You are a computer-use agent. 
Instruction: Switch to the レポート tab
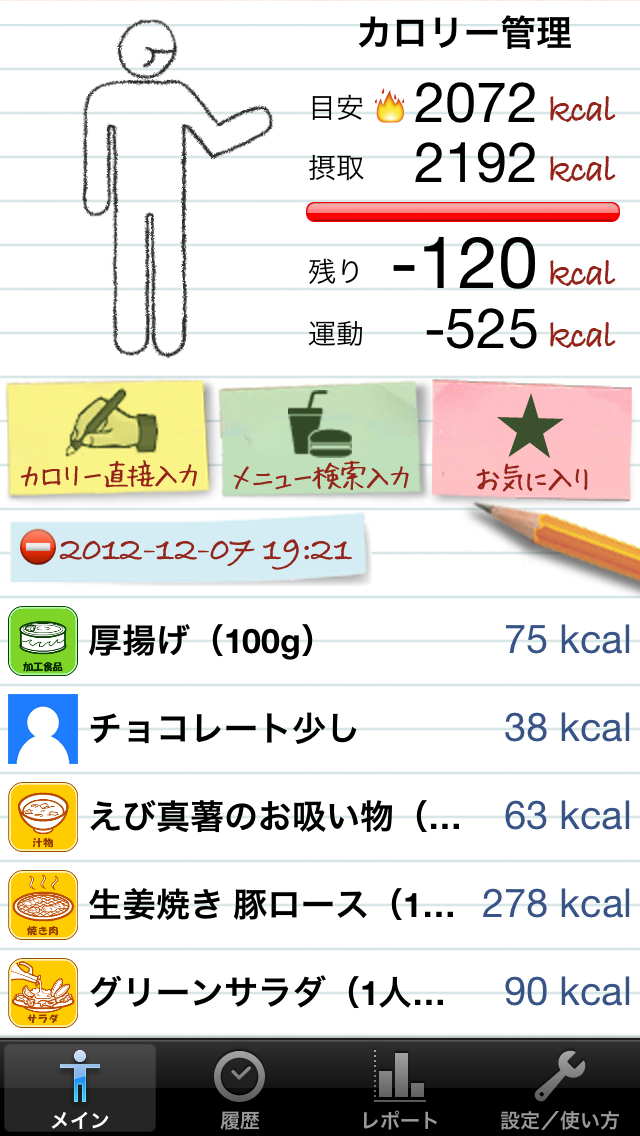click(399, 1088)
